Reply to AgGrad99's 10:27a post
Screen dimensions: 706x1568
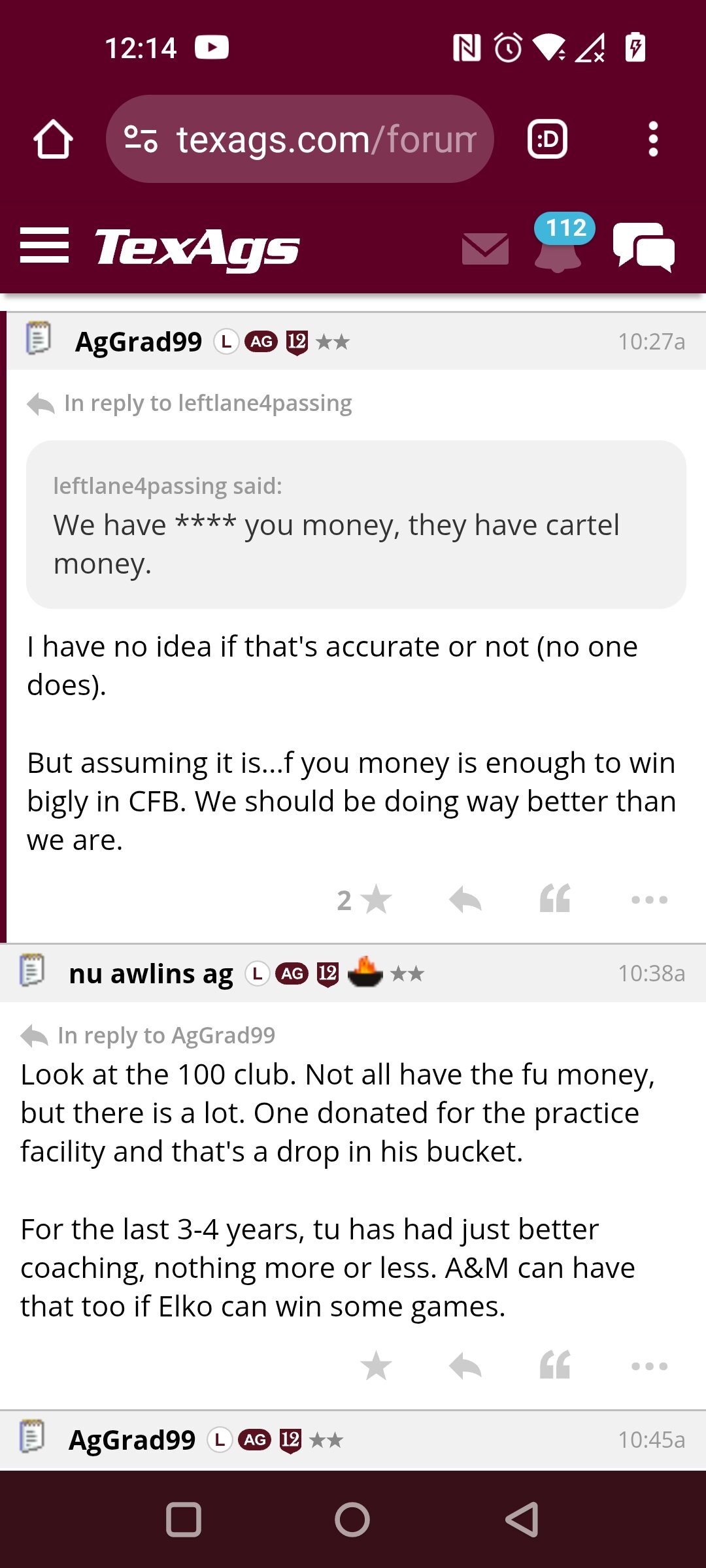465,900
